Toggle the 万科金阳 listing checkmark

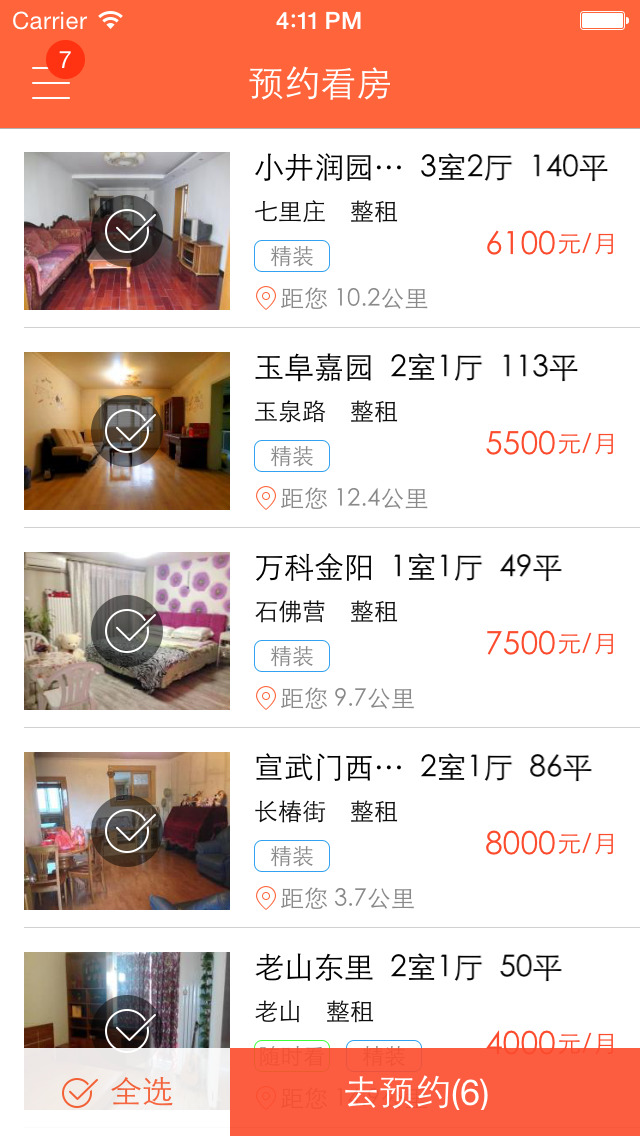127,631
